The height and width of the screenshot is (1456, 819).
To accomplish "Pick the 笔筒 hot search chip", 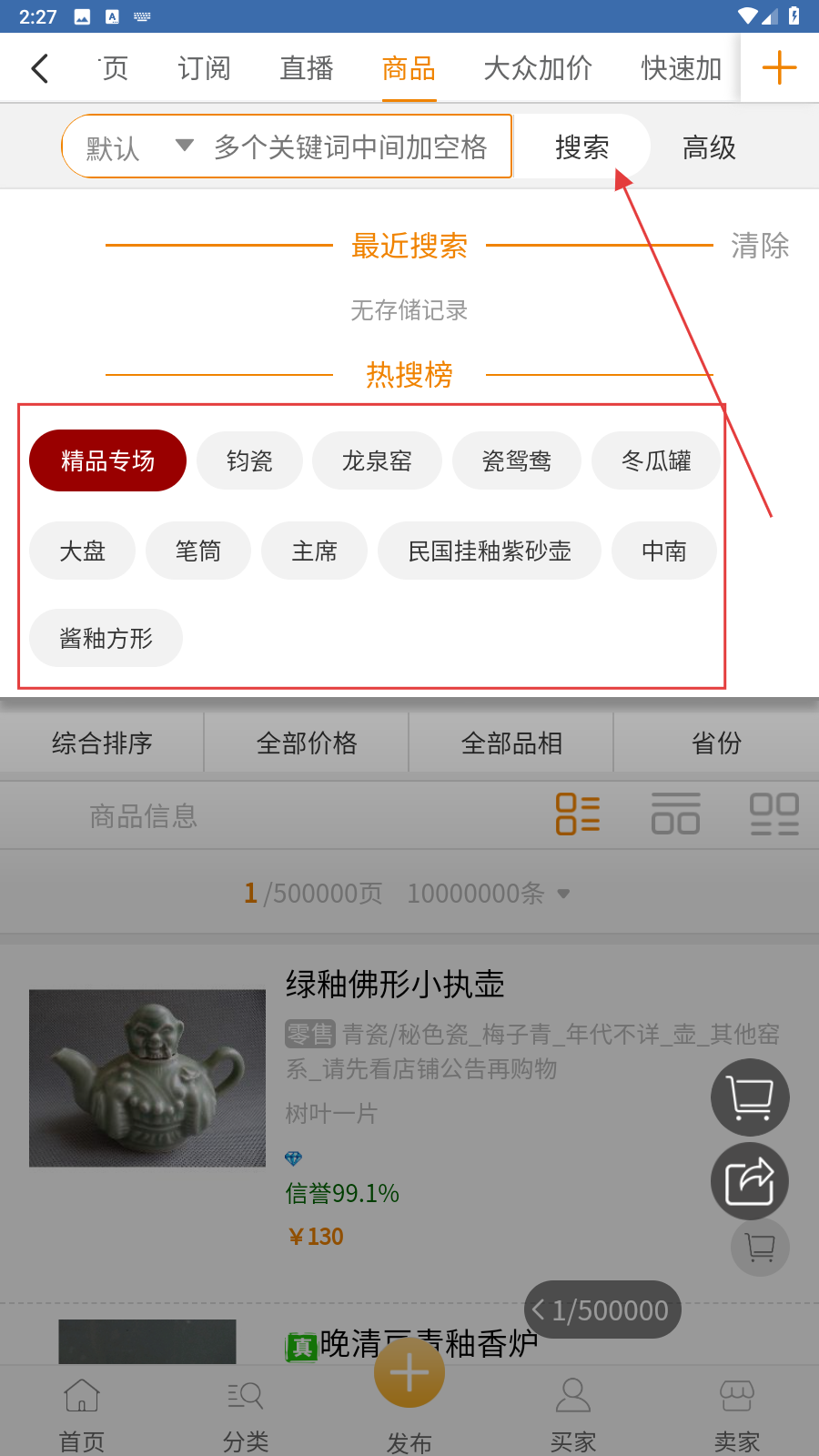I will [x=198, y=551].
